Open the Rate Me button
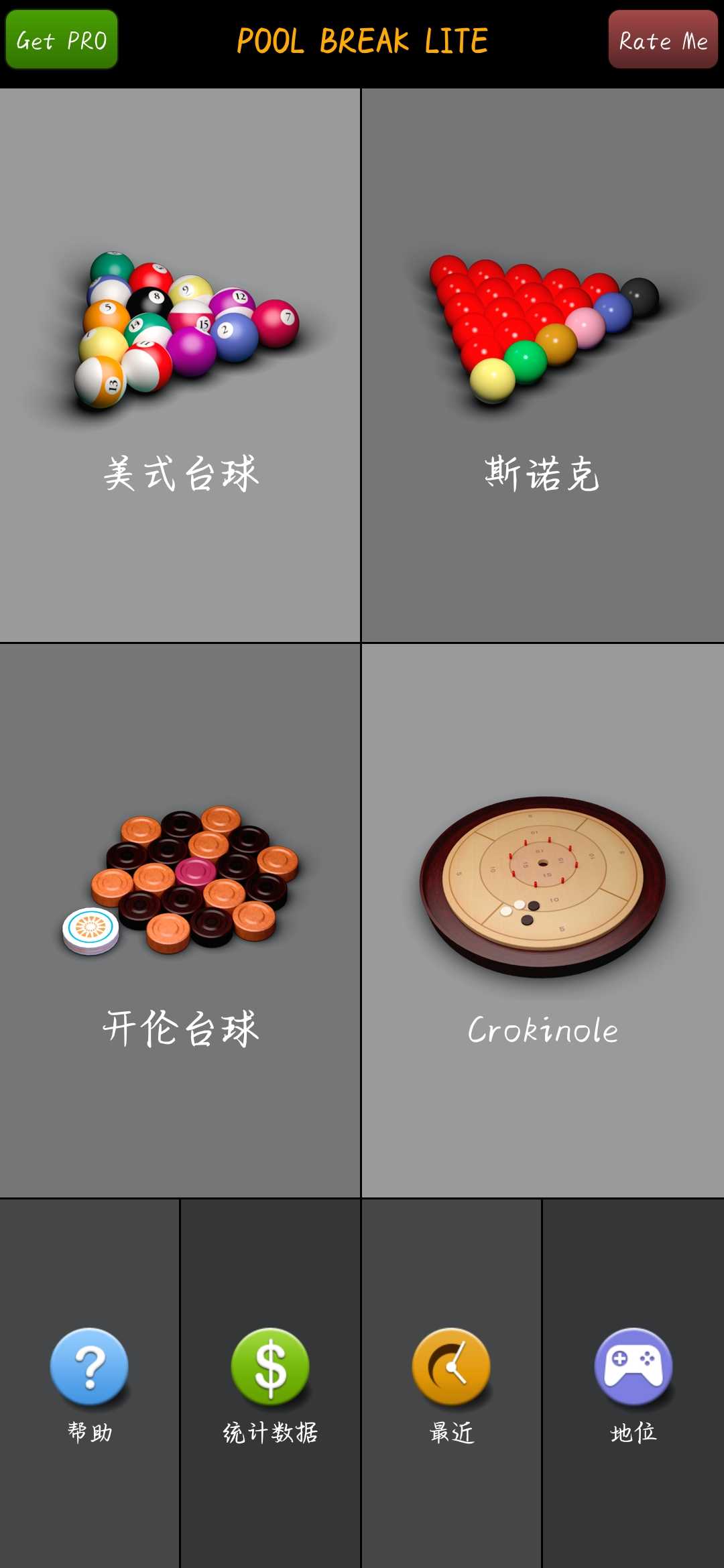 click(663, 40)
